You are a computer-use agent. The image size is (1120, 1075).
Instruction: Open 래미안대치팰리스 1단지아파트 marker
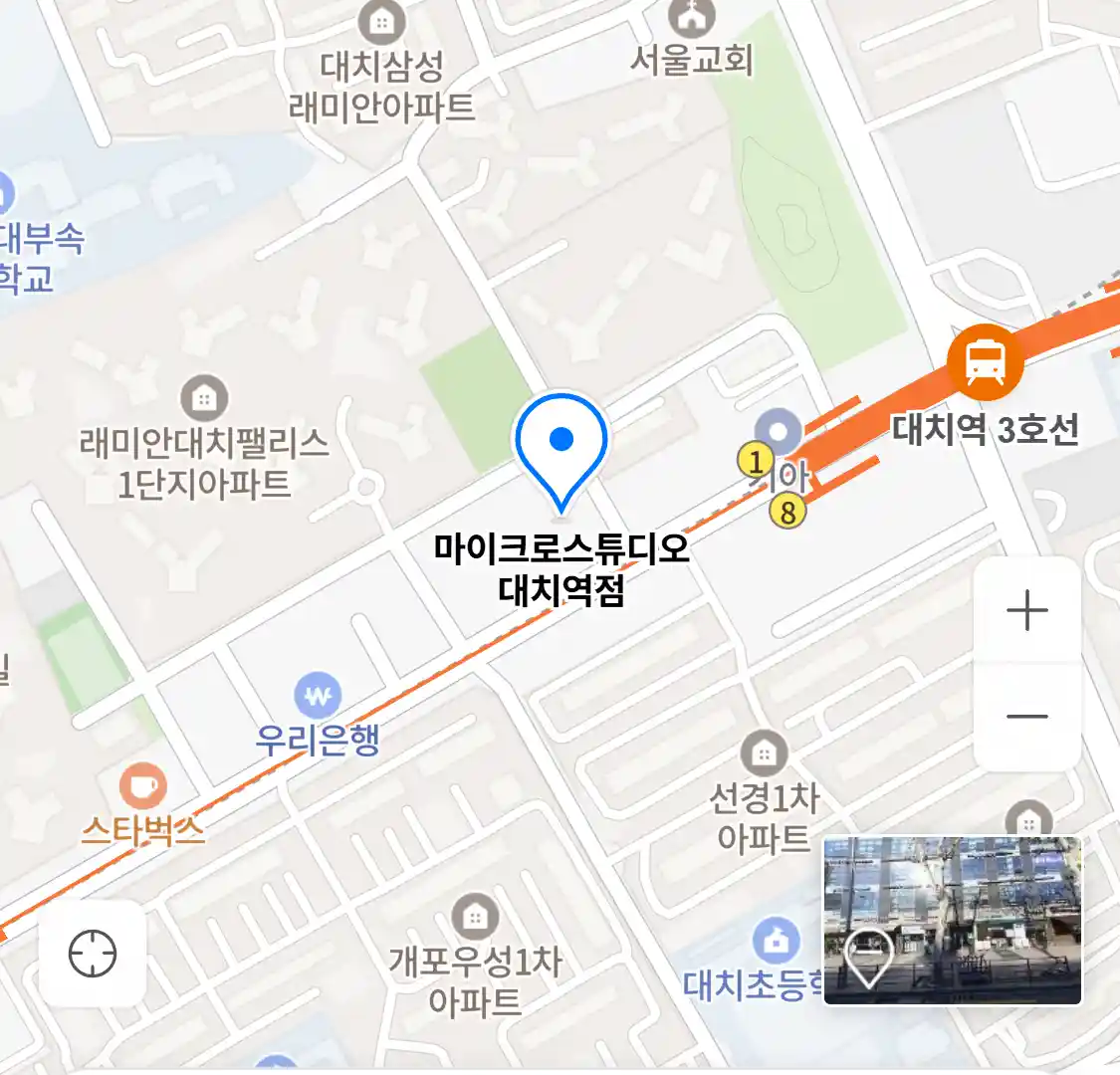tap(204, 399)
